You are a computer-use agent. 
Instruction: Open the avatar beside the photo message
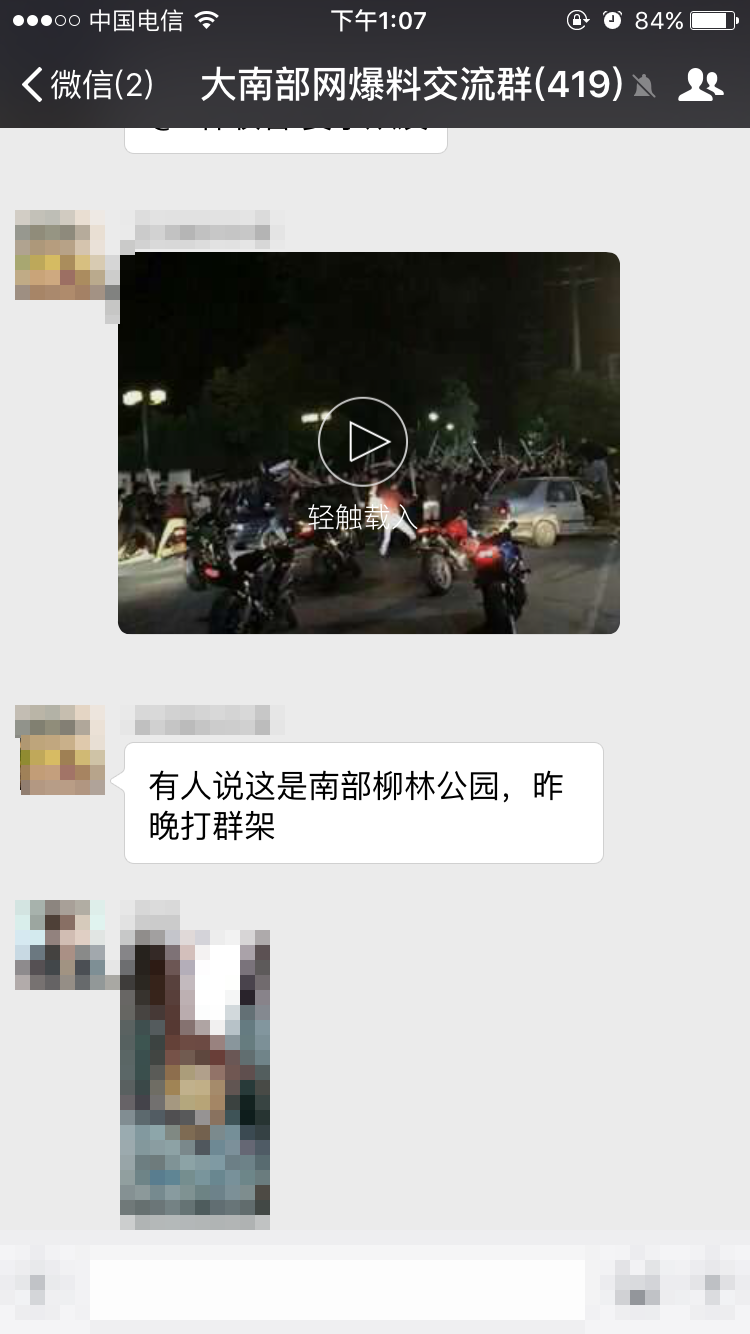60,945
